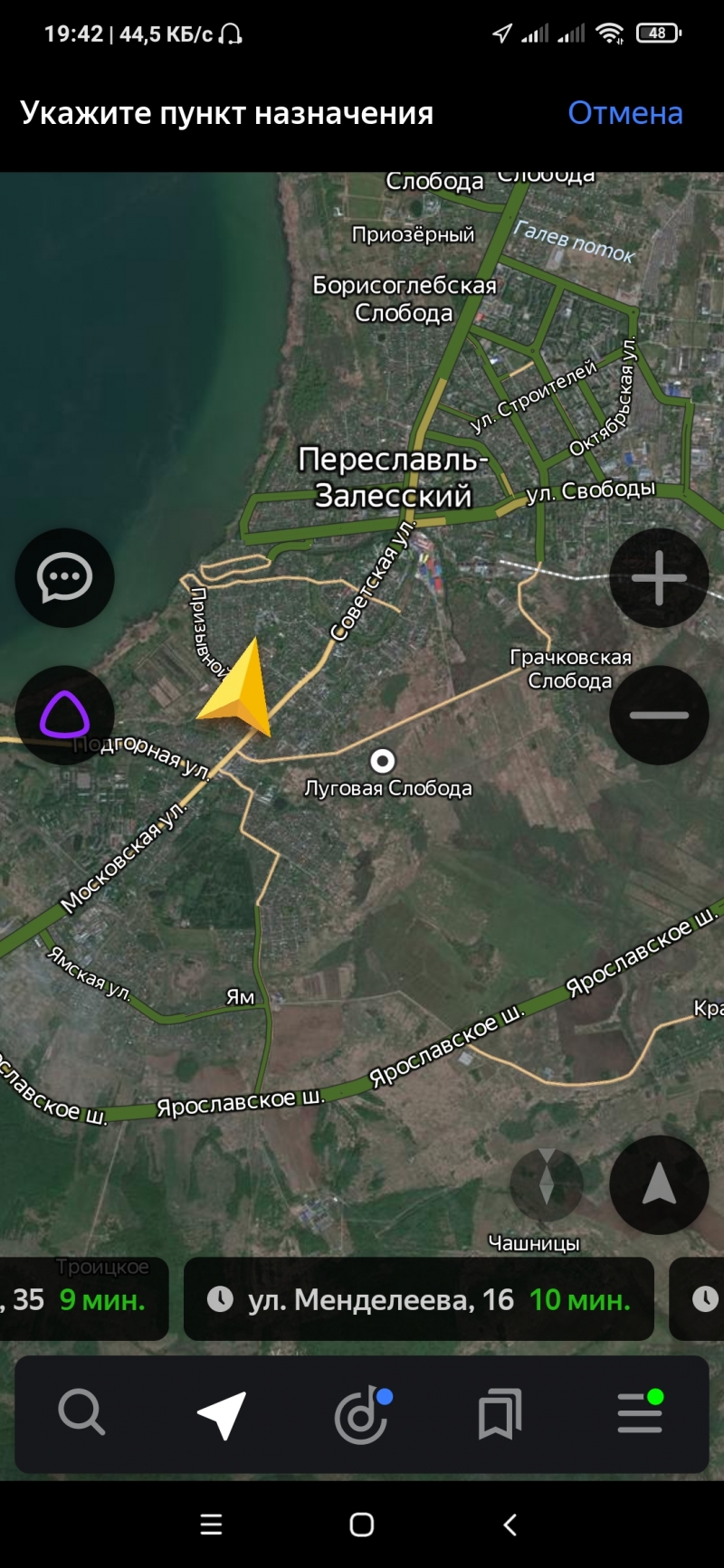Open the menu tab

point(640,1413)
